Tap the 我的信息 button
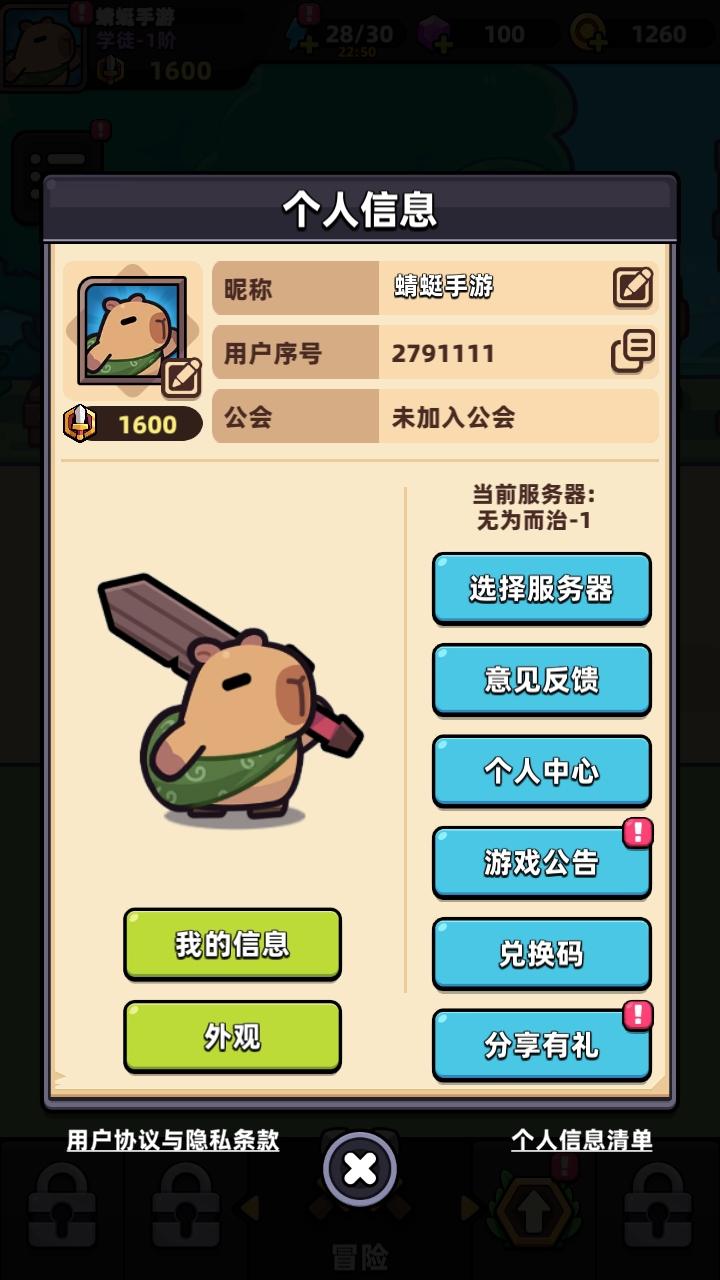 click(x=232, y=944)
